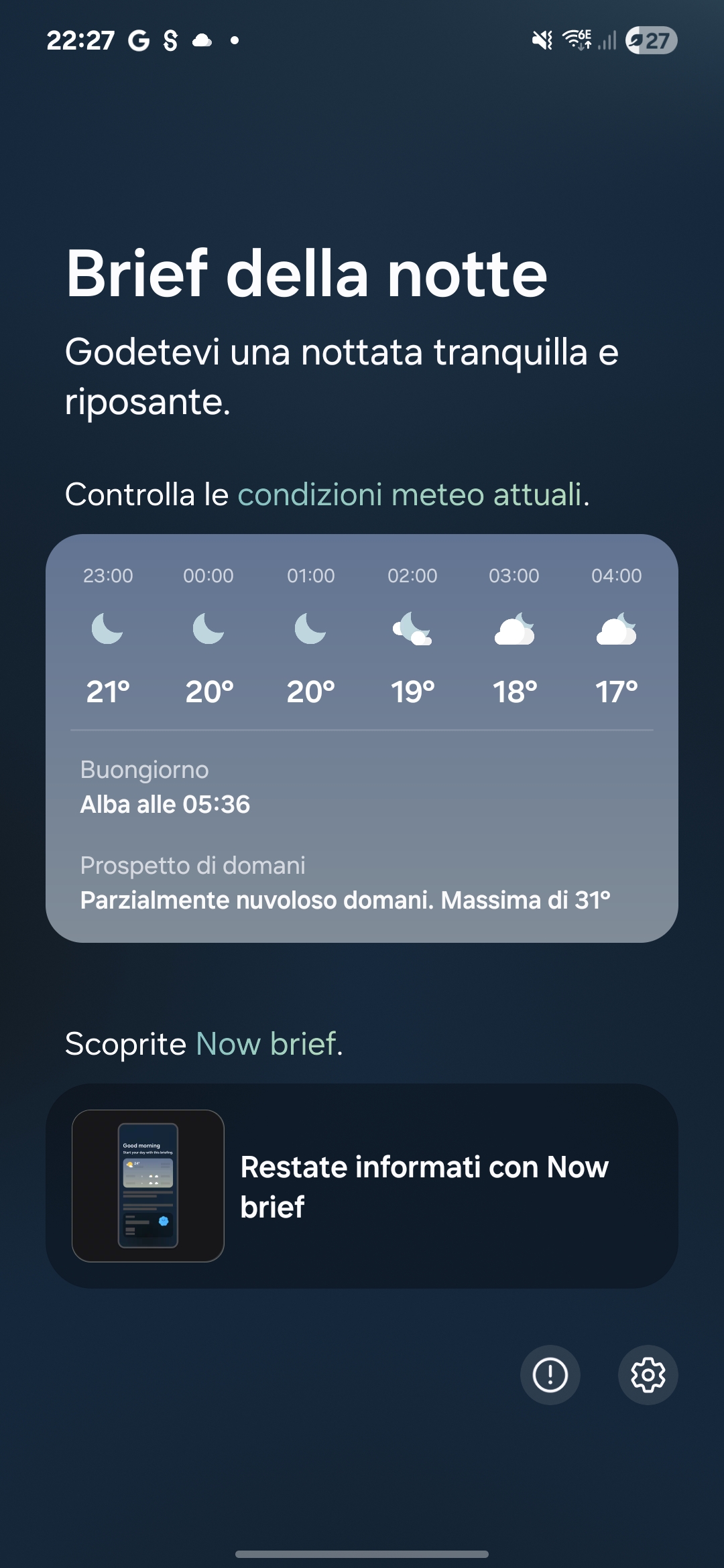Tap the Smart Switch notification icon
This screenshot has width=724, height=1568.
coord(168,42)
